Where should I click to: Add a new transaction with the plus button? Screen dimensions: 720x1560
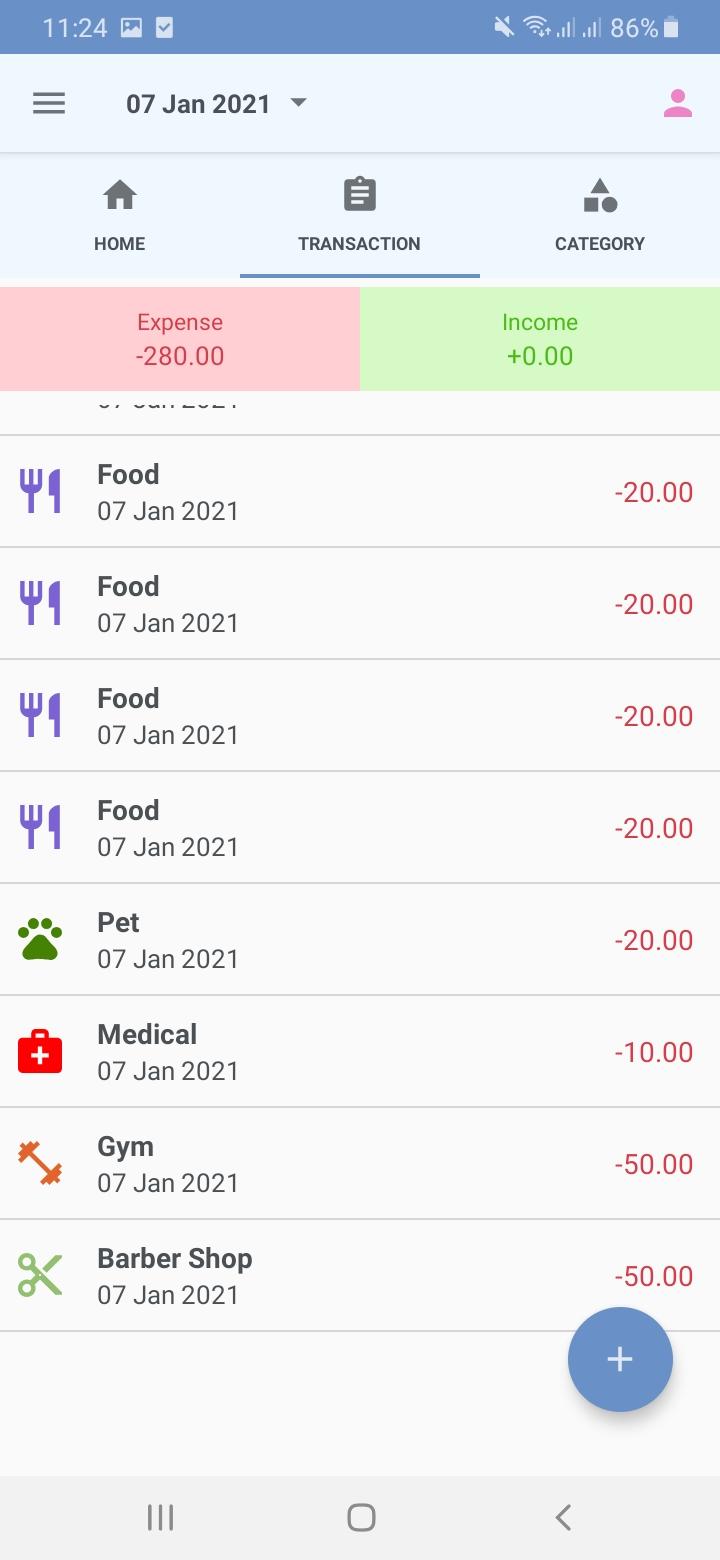point(620,1359)
